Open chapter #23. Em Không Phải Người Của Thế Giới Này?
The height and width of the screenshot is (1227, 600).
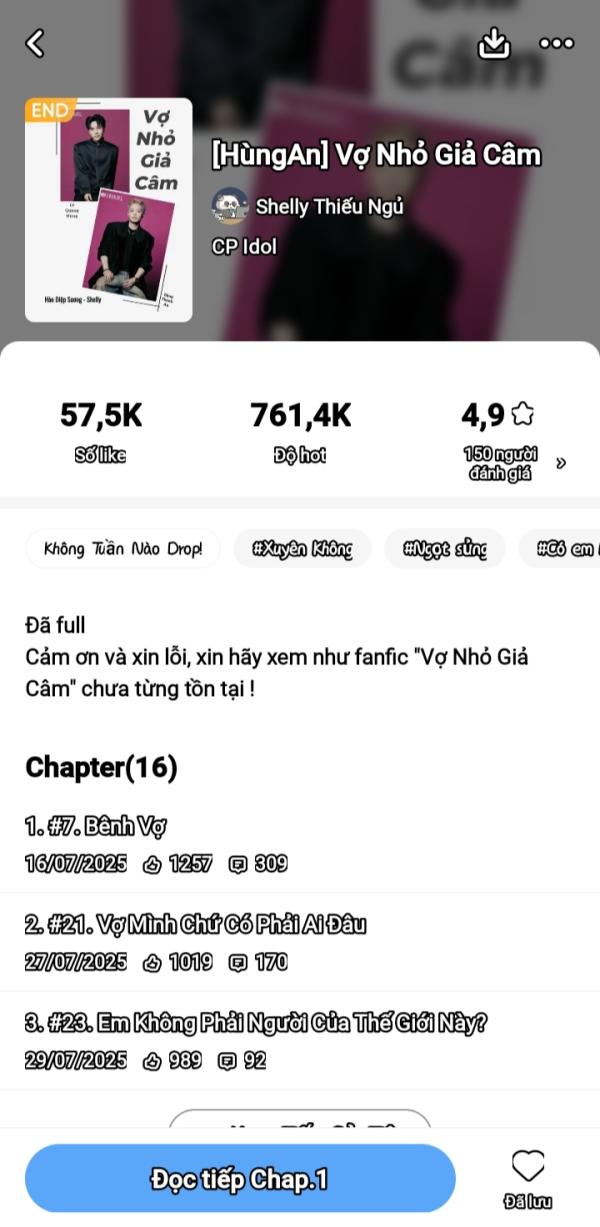pos(300,1041)
